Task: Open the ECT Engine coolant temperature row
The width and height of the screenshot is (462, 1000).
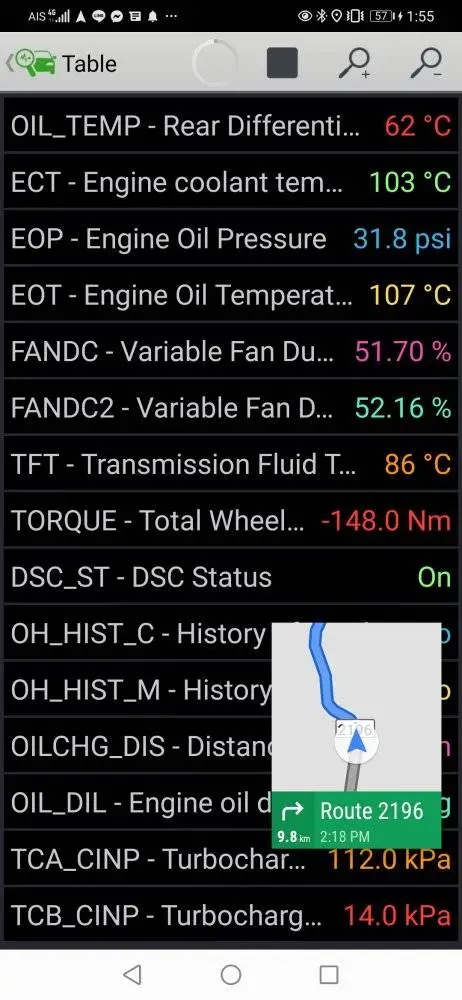Action: coord(231,182)
